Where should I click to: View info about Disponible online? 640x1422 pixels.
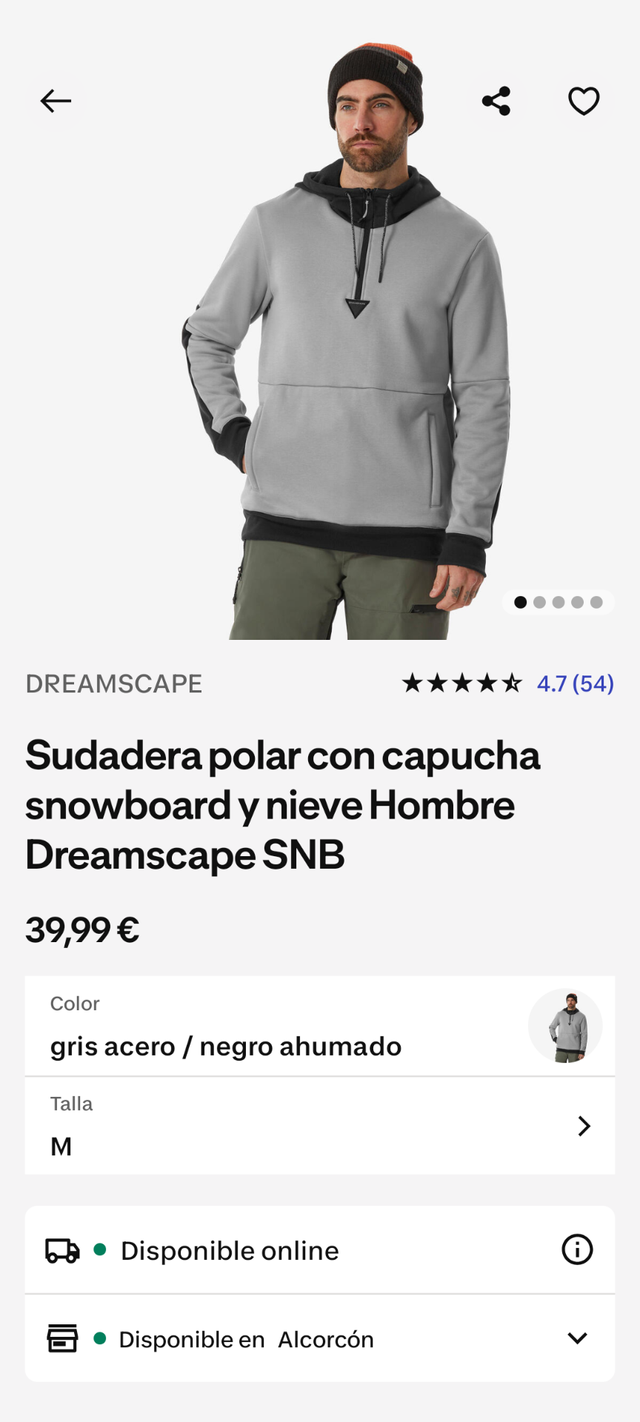[x=577, y=1249]
